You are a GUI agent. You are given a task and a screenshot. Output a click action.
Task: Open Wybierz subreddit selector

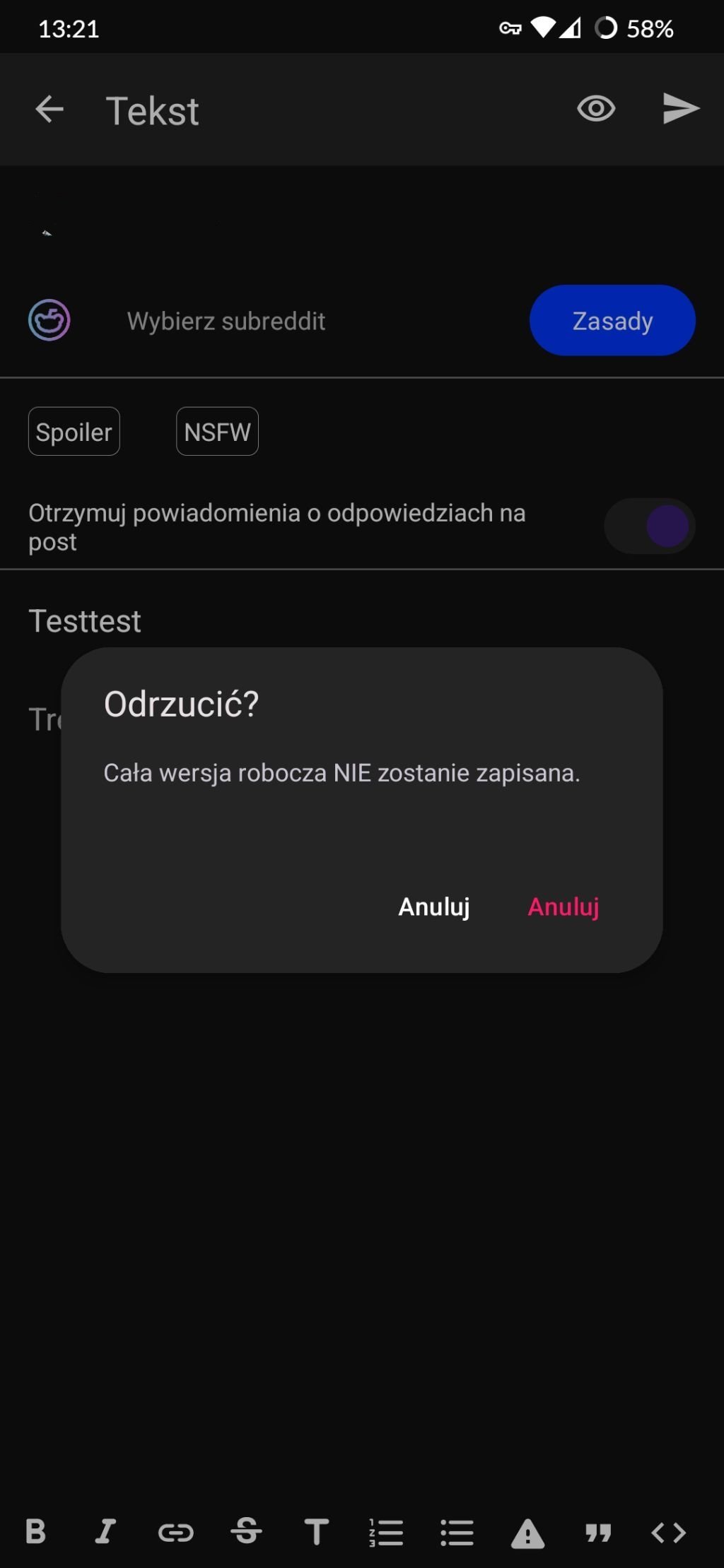coord(226,321)
